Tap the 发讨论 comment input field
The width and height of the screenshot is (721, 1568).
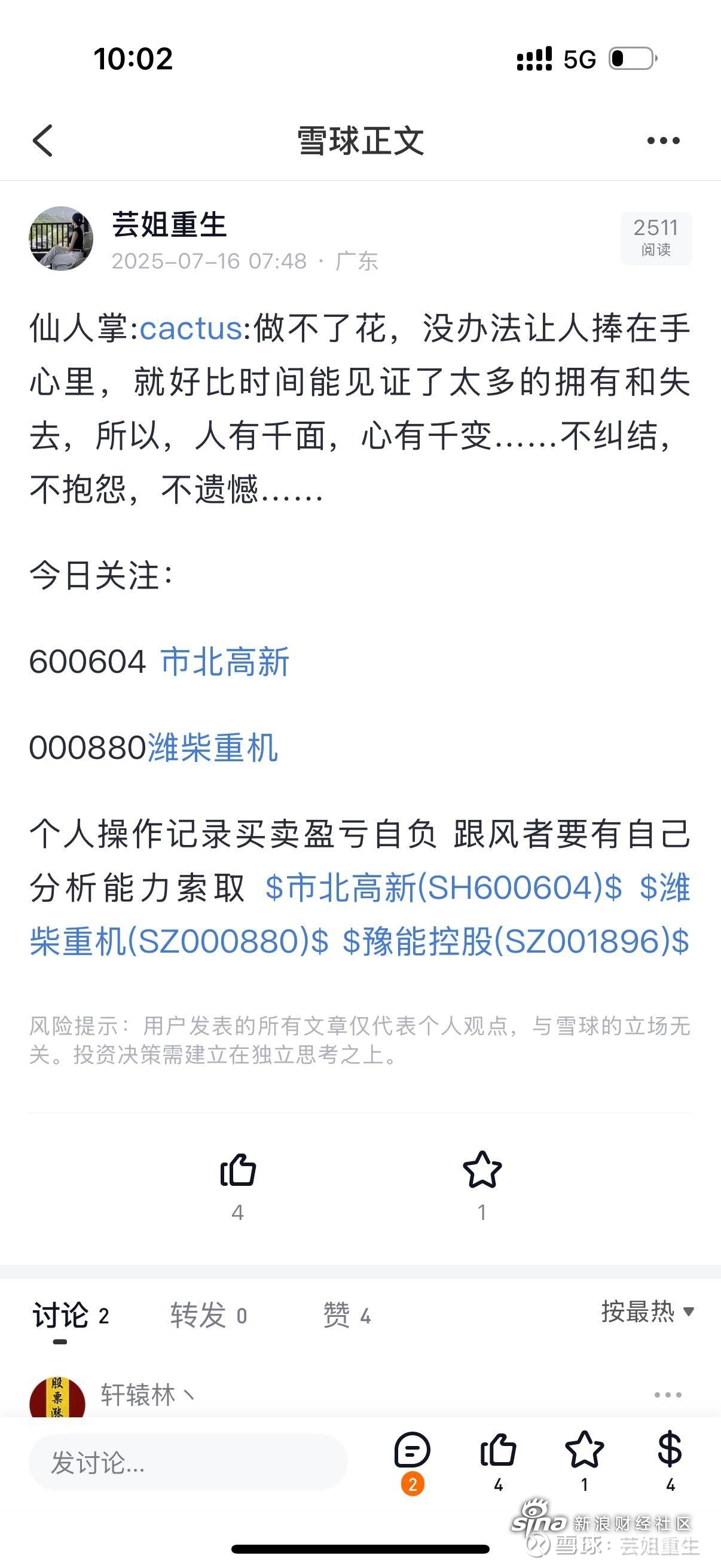[x=188, y=1462]
